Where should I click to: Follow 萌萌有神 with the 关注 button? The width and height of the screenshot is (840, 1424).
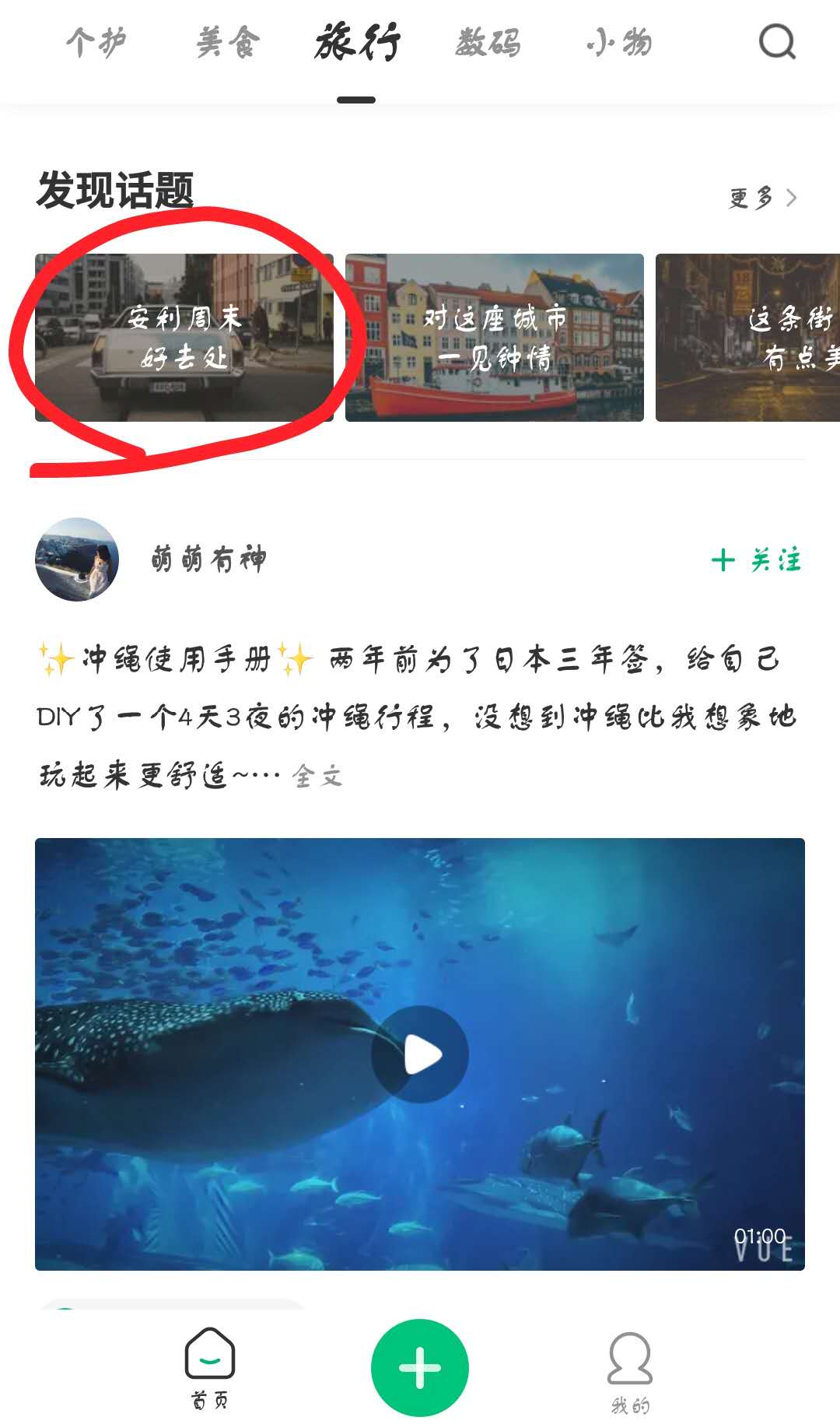tap(755, 559)
